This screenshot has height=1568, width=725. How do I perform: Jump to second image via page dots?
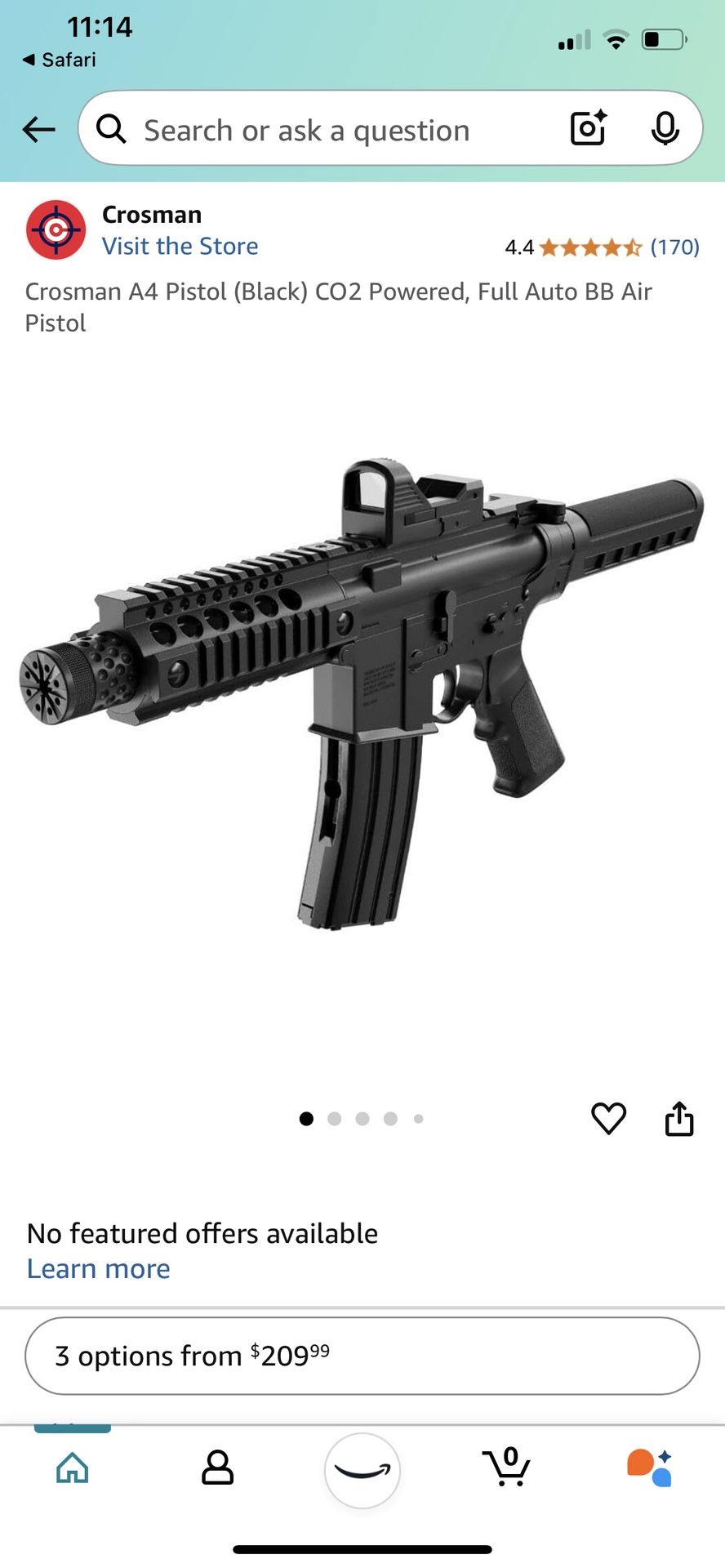[x=334, y=1119]
